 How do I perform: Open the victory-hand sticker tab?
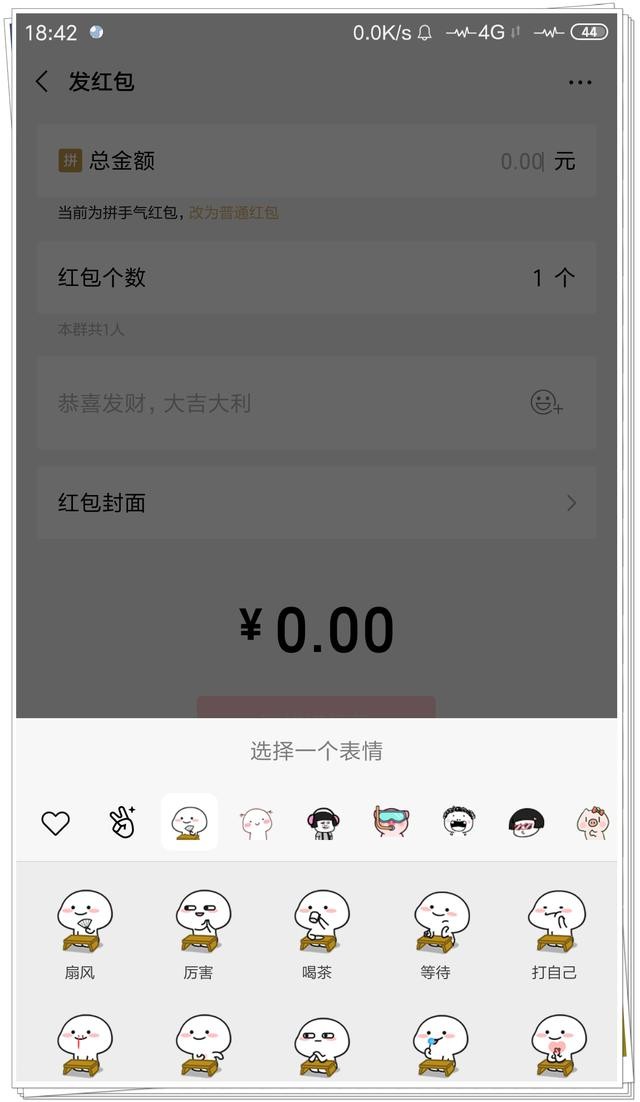click(x=122, y=822)
